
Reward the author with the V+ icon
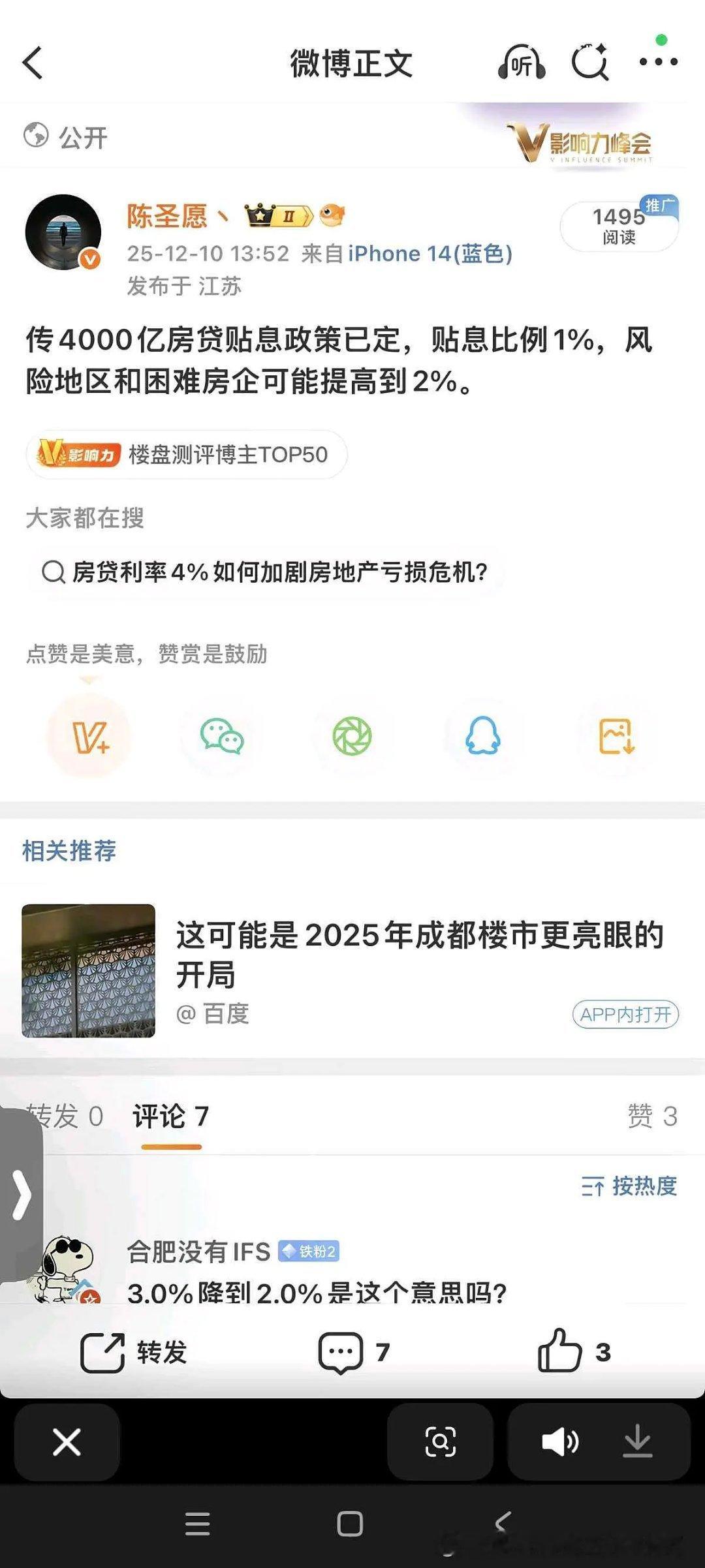(x=90, y=737)
